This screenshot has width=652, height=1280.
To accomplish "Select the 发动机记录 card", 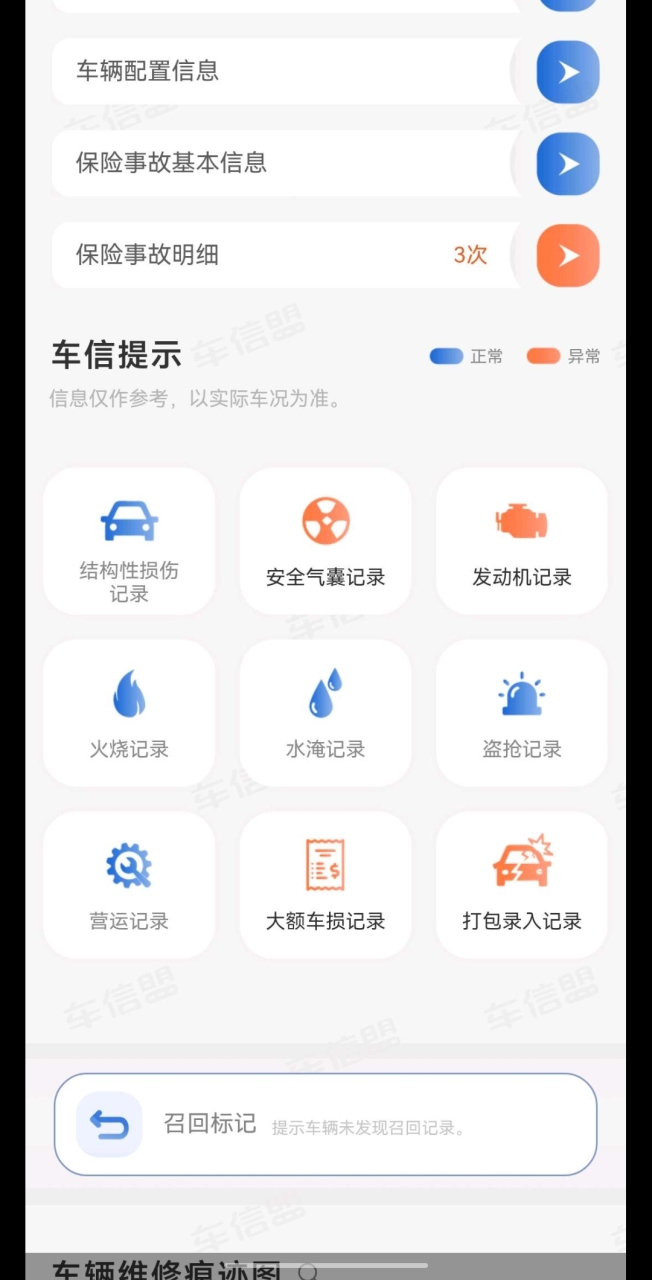I will point(522,541).
